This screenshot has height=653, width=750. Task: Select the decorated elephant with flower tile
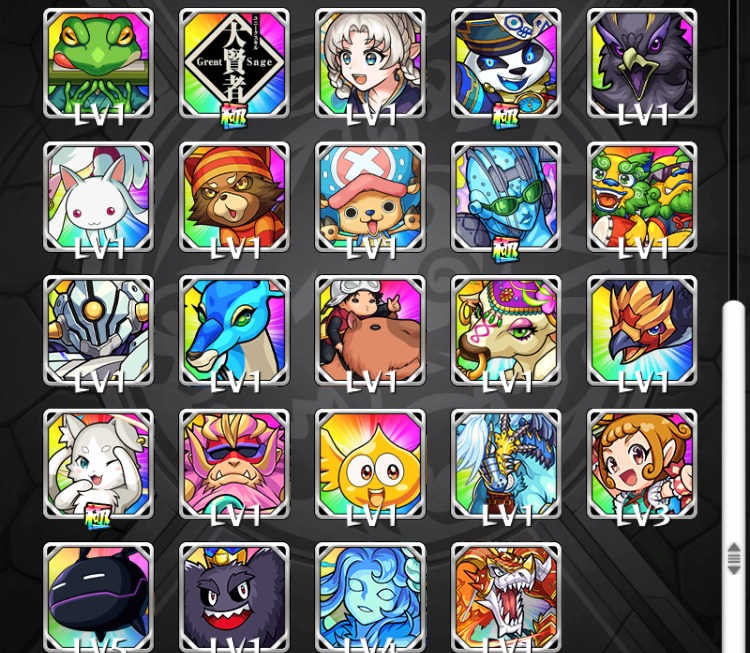[x=506, y=331]
